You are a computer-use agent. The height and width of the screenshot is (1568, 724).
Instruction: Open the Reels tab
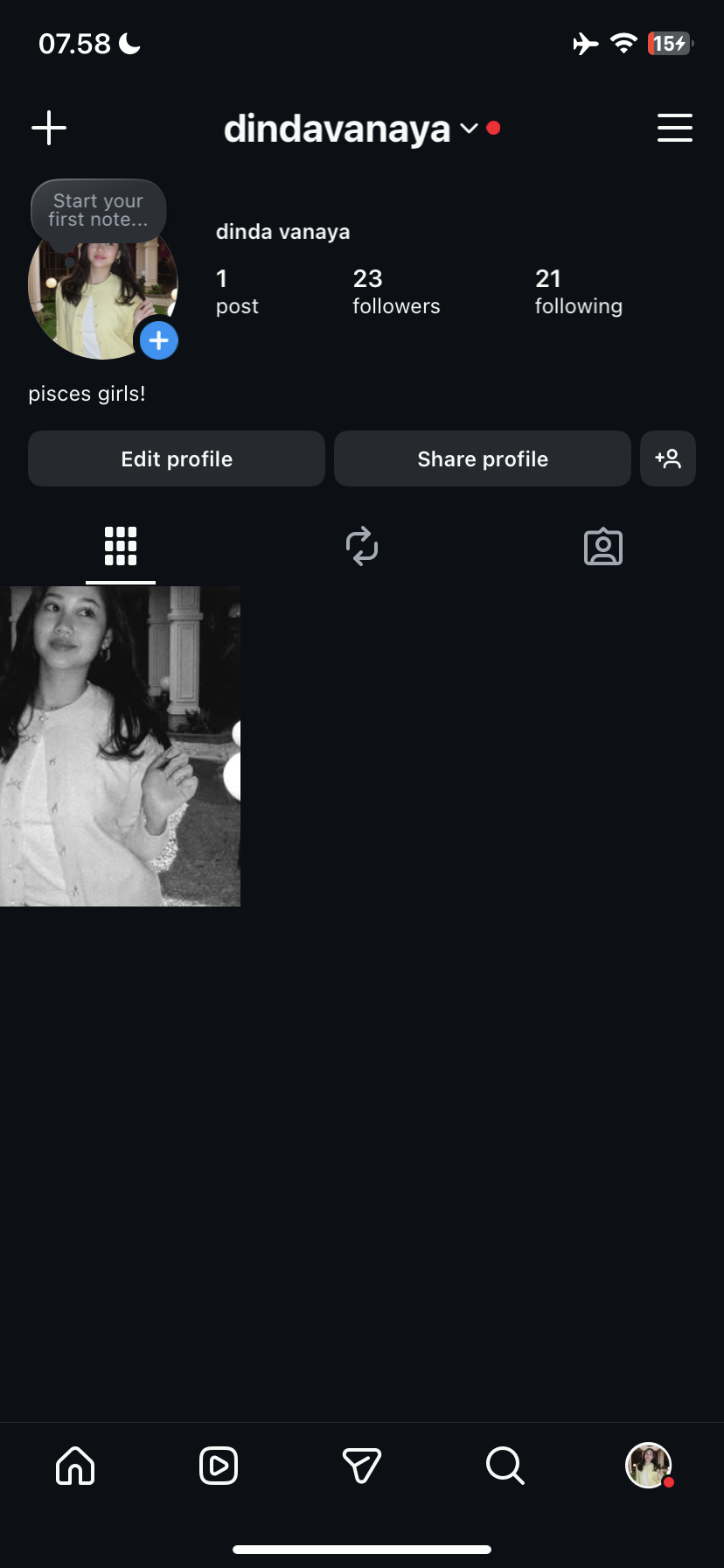tap(219, 1465)
